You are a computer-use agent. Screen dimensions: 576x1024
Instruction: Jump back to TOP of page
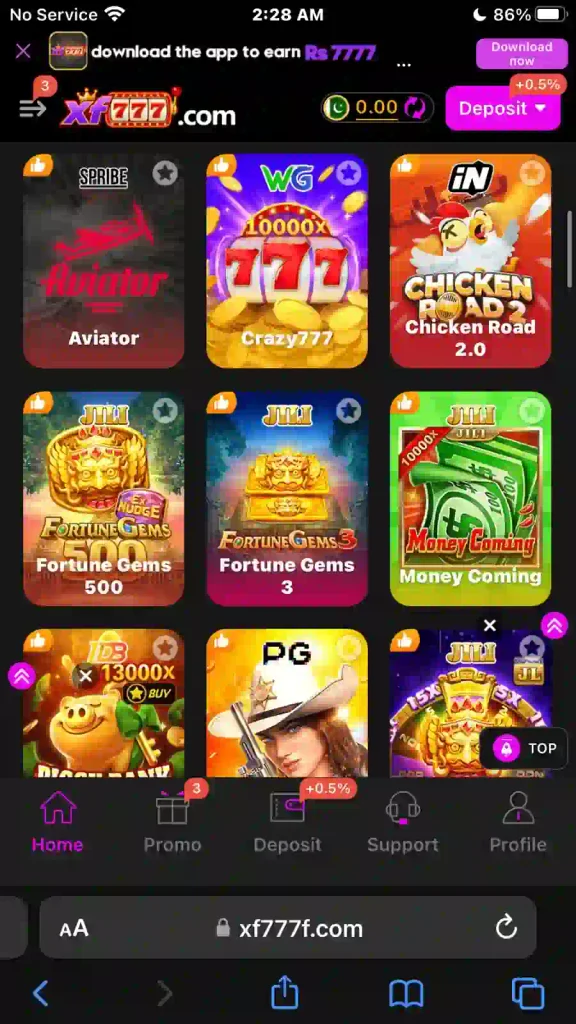pyautogui.click(x=524, y=748)
